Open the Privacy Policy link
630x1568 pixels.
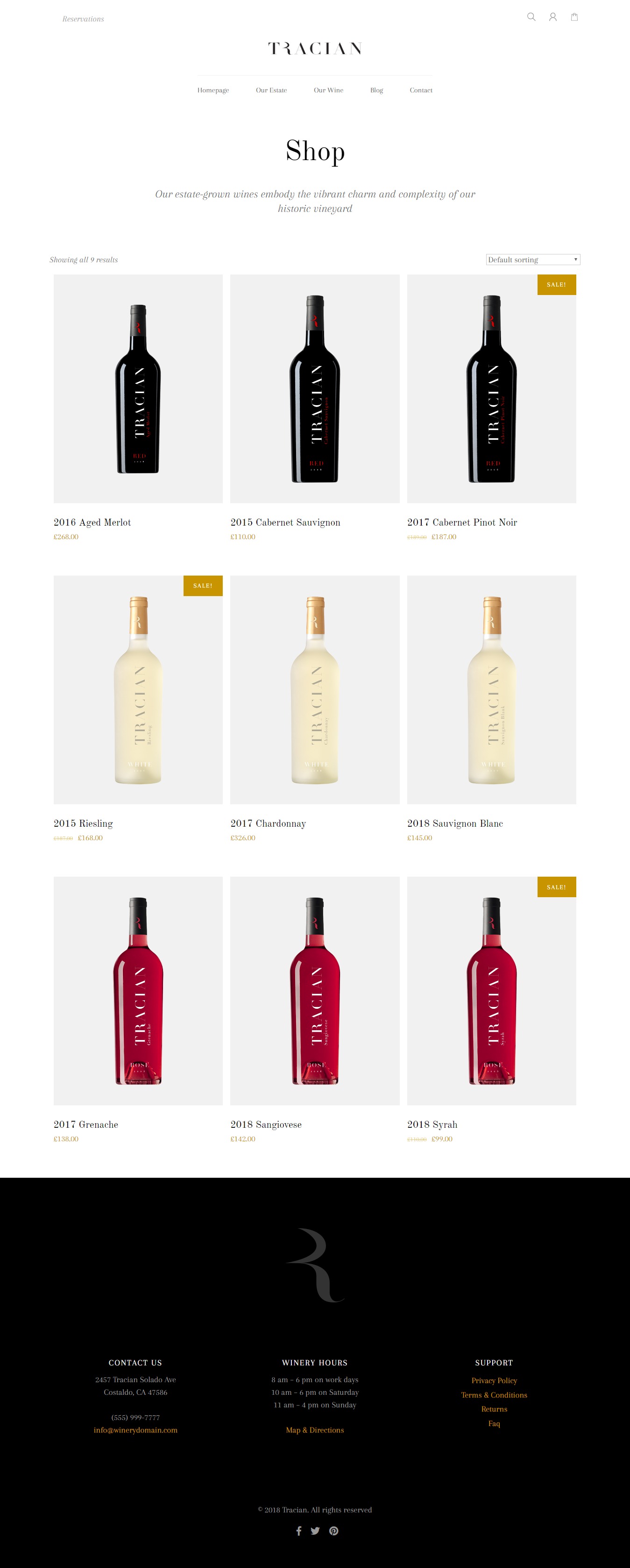(494, 1380)
